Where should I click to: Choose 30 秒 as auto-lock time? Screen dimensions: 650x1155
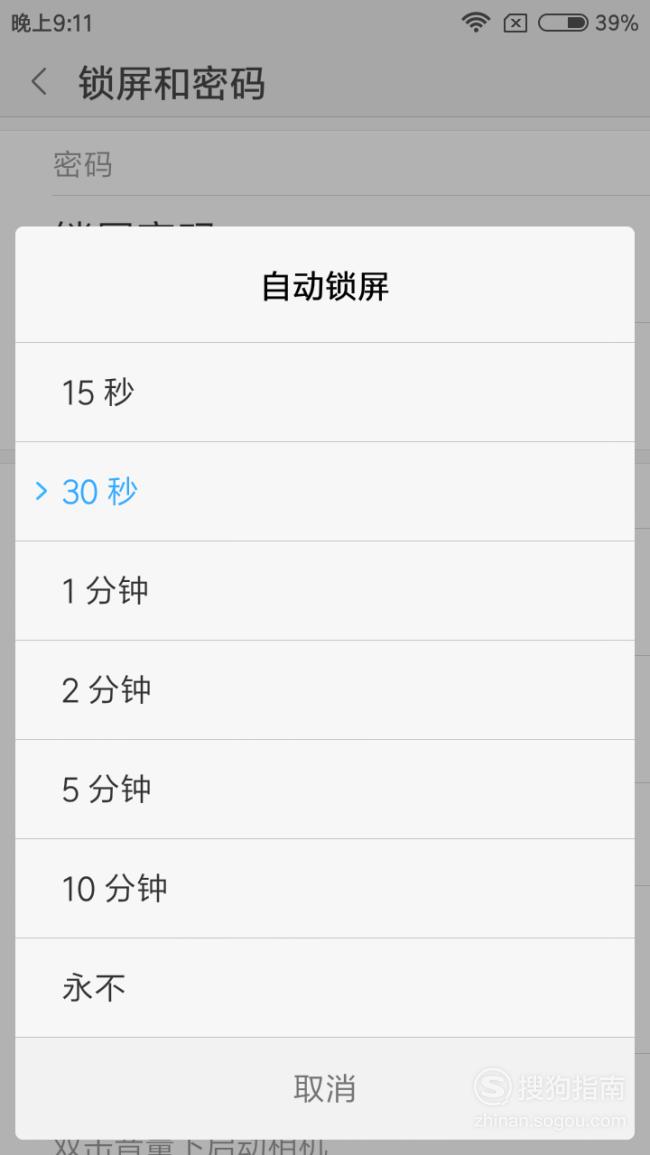pos(324,491)
